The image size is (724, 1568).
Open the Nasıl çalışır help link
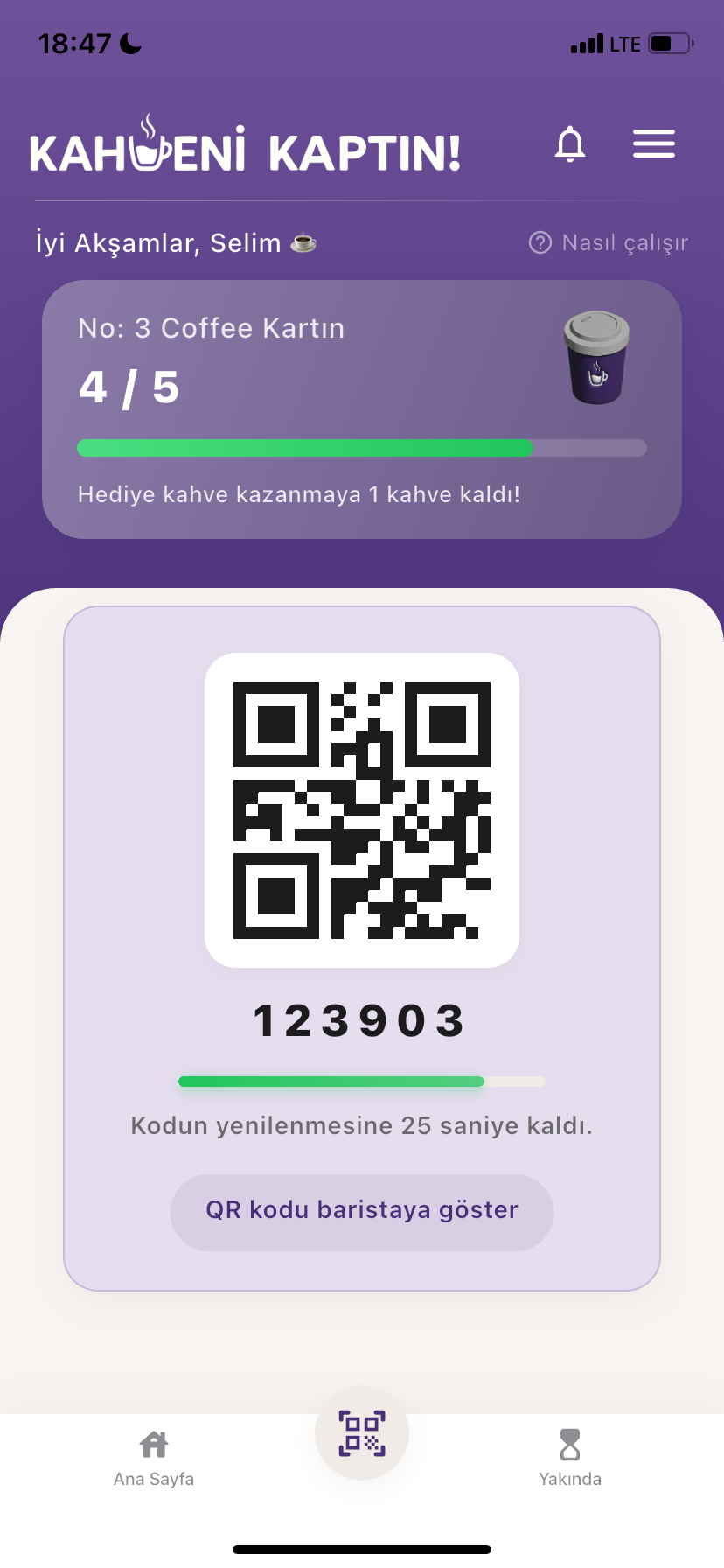point(609,242)
